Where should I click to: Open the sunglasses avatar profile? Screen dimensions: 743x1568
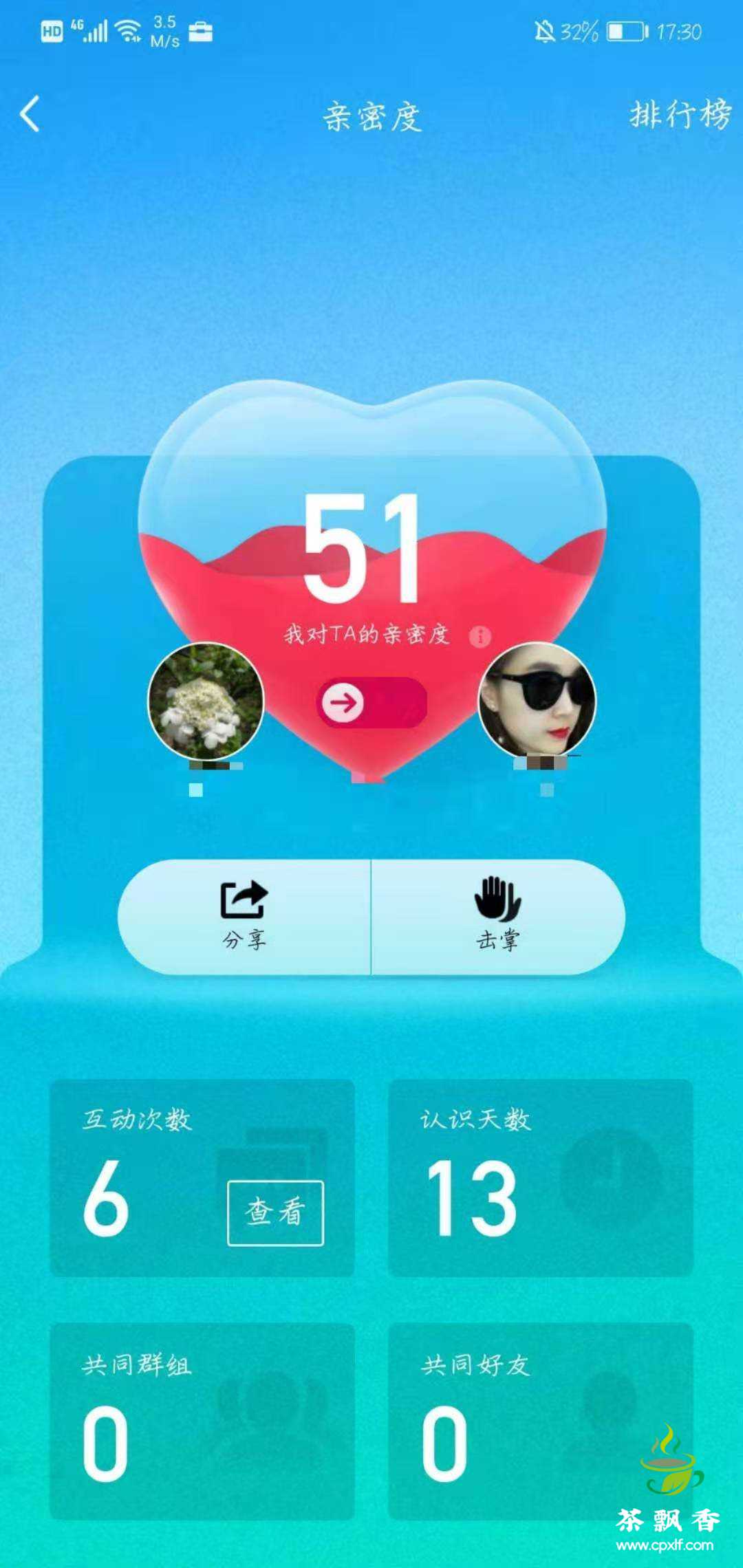coord(537,701)
